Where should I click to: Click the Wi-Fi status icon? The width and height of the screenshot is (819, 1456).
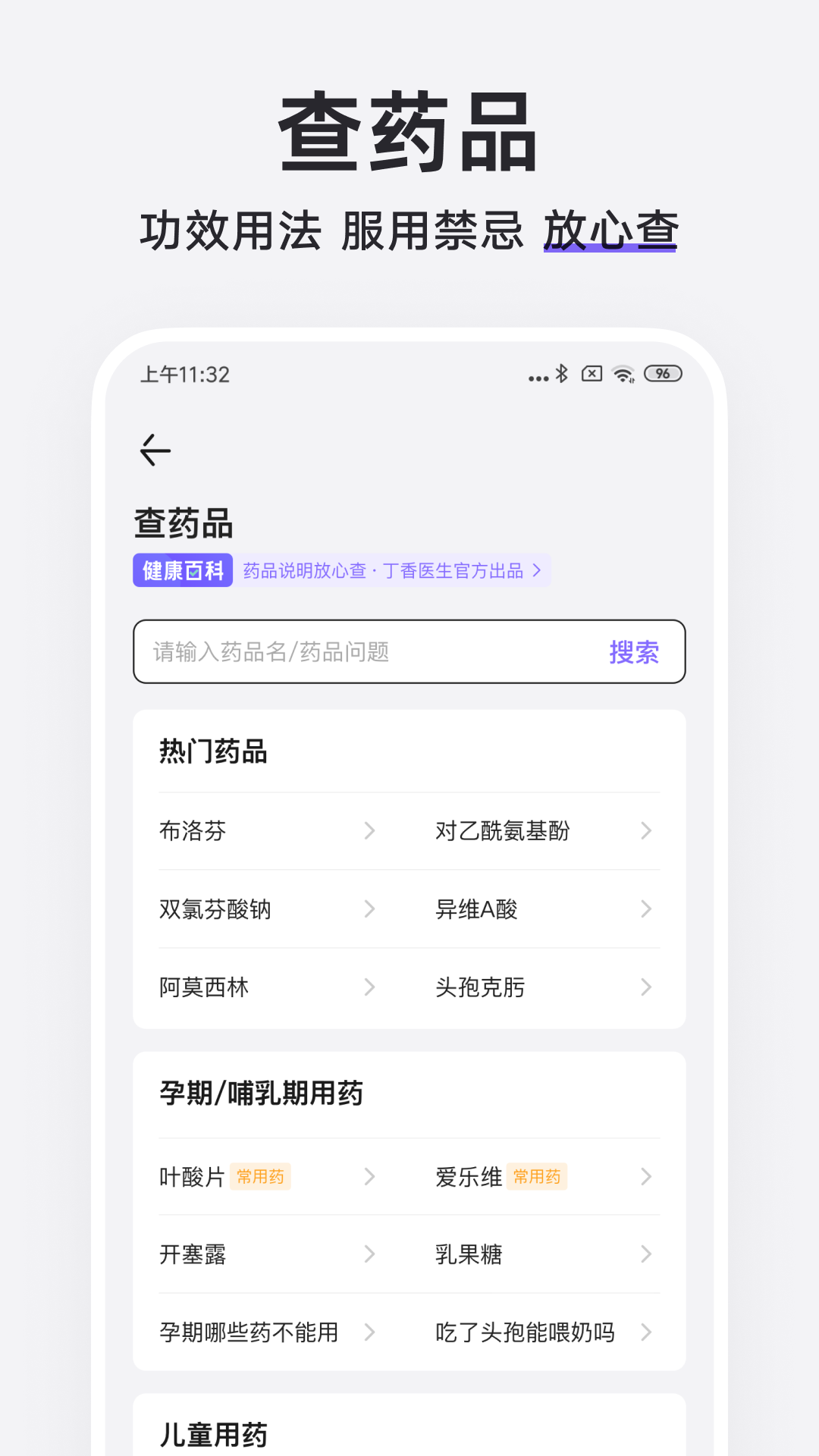click(623, 374)
